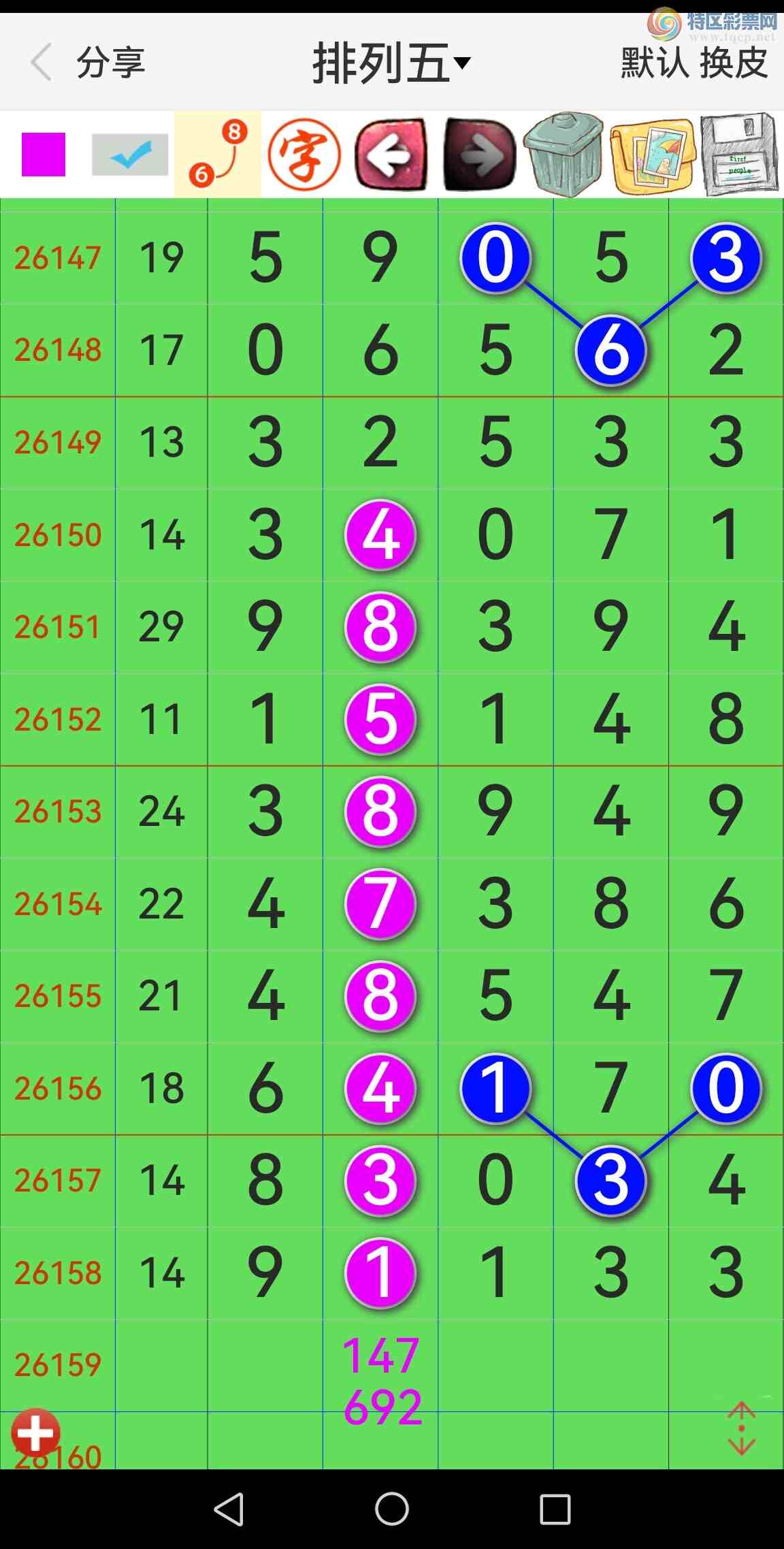Tap 分享 to share the chart
784x1549 pixels.
111,63
